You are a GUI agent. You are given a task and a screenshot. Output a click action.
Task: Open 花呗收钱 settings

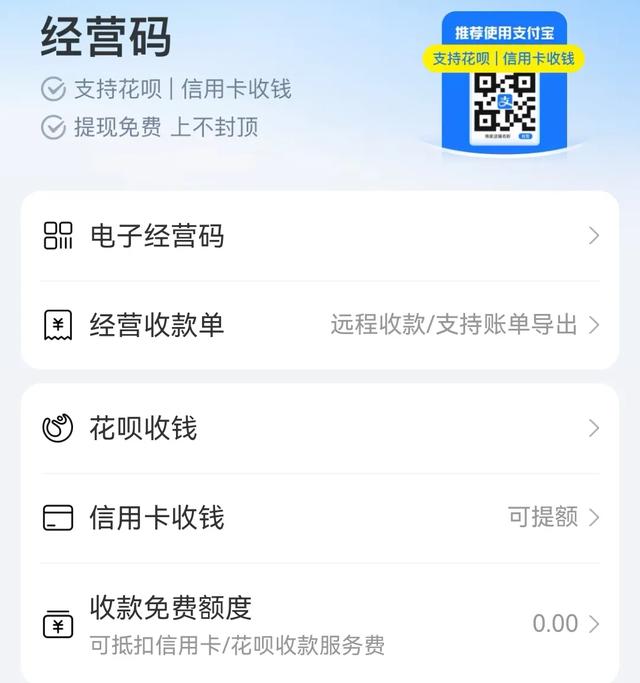pos(320,429)
